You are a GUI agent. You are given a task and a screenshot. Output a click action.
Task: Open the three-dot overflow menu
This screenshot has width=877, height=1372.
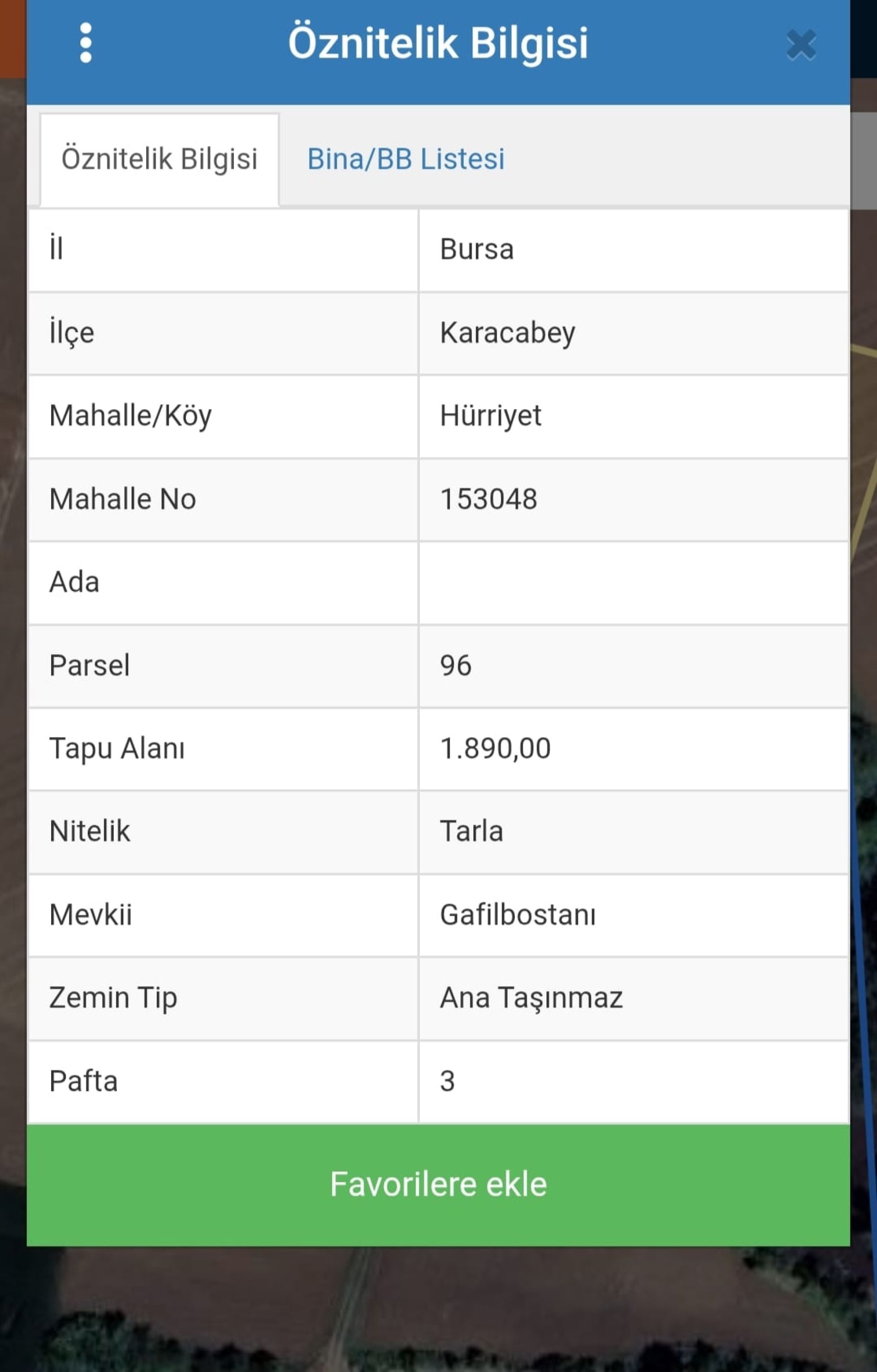[x=85, y=43]
